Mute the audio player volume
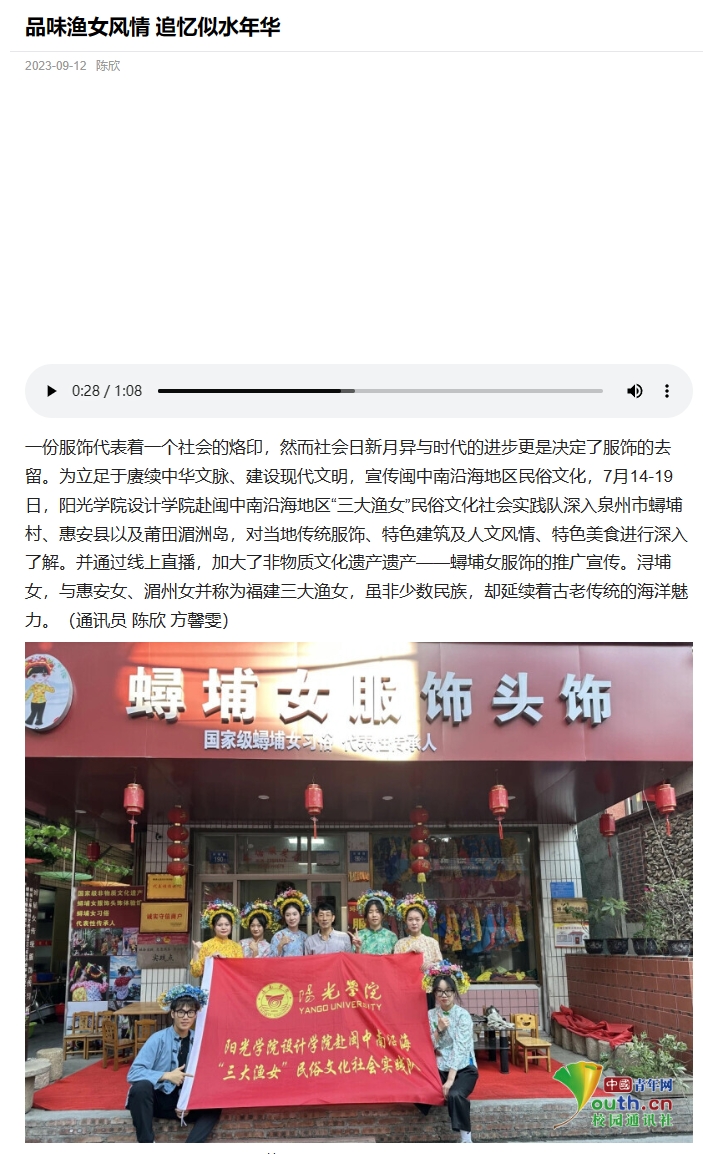 634,391
